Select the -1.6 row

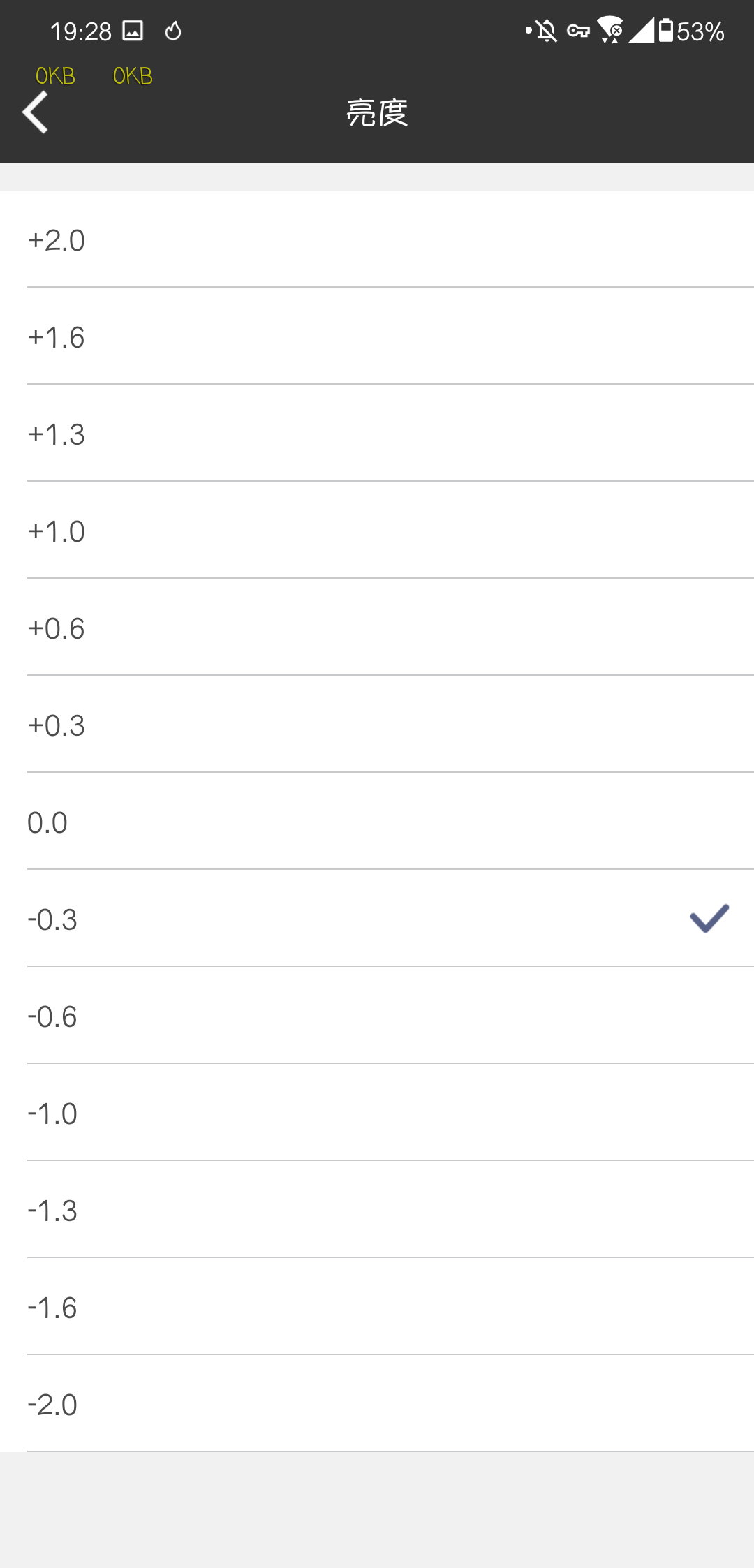click(x=377, y=1306)
